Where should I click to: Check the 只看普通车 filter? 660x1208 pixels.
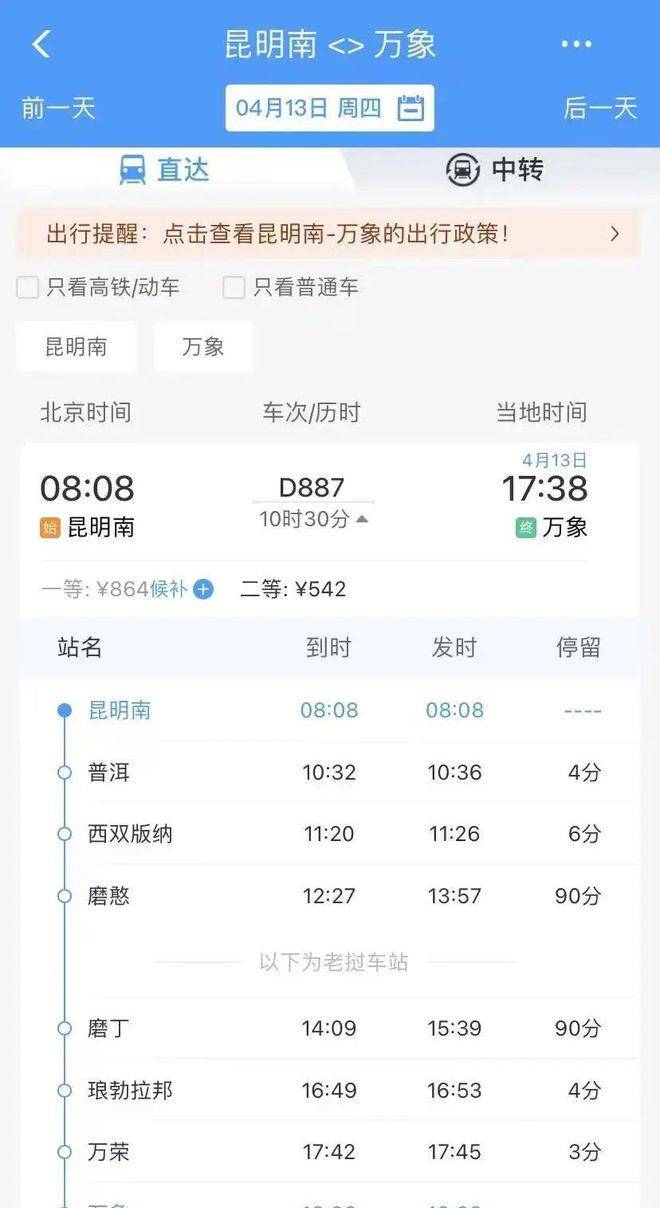[x=234, y=288]
